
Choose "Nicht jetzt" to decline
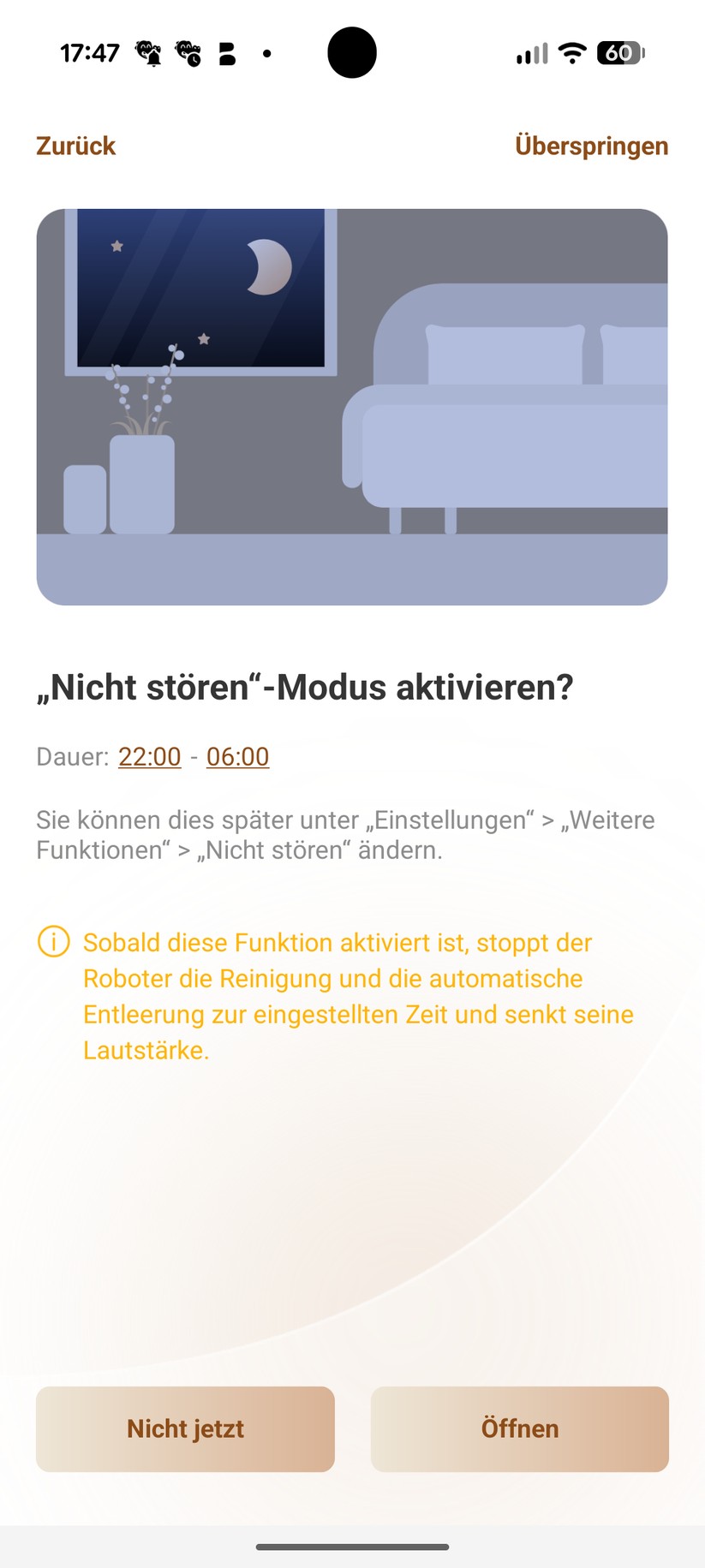pos(184,1428)
